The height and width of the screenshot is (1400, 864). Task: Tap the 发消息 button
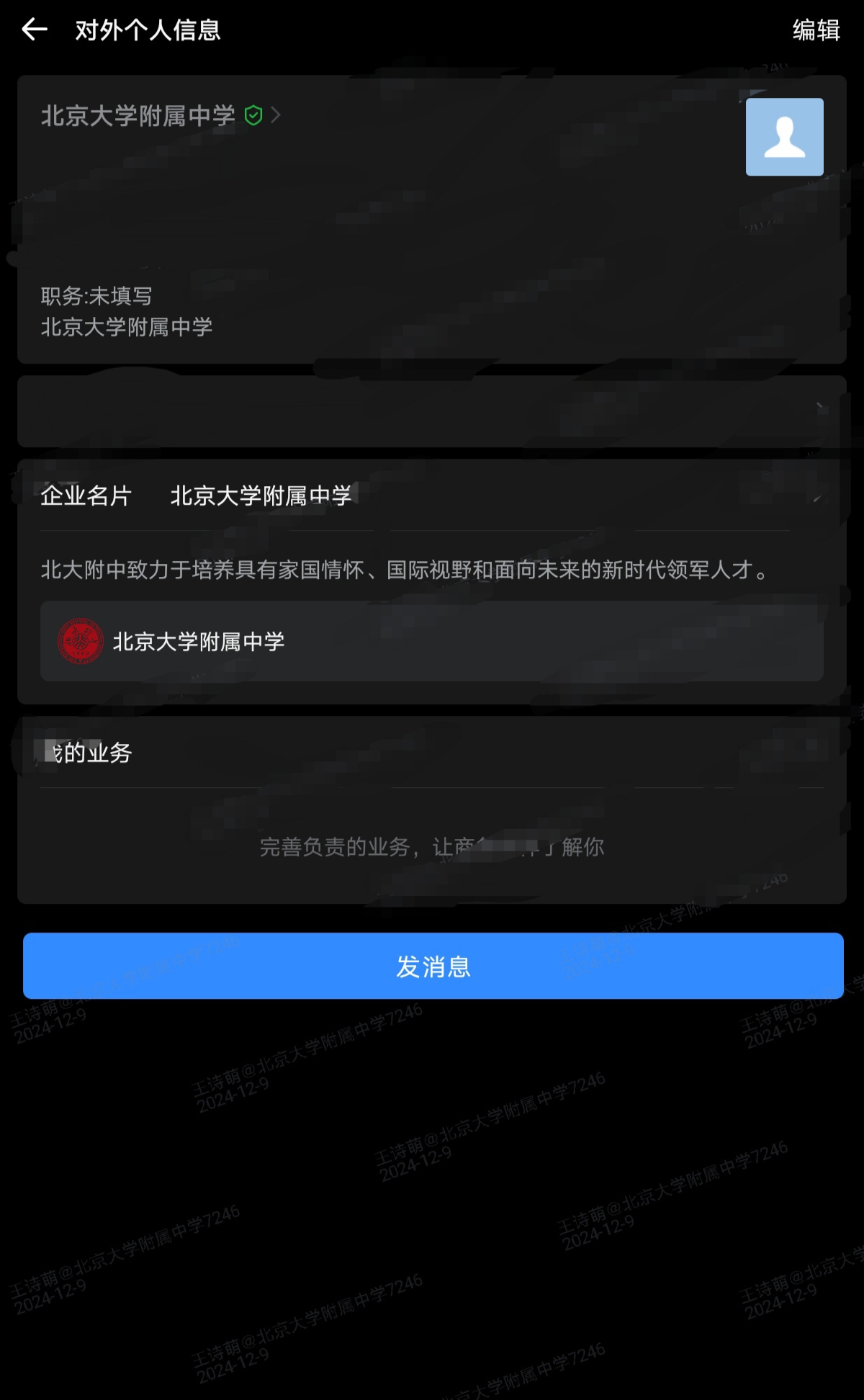pyautogui.click(x=433, y=966)
